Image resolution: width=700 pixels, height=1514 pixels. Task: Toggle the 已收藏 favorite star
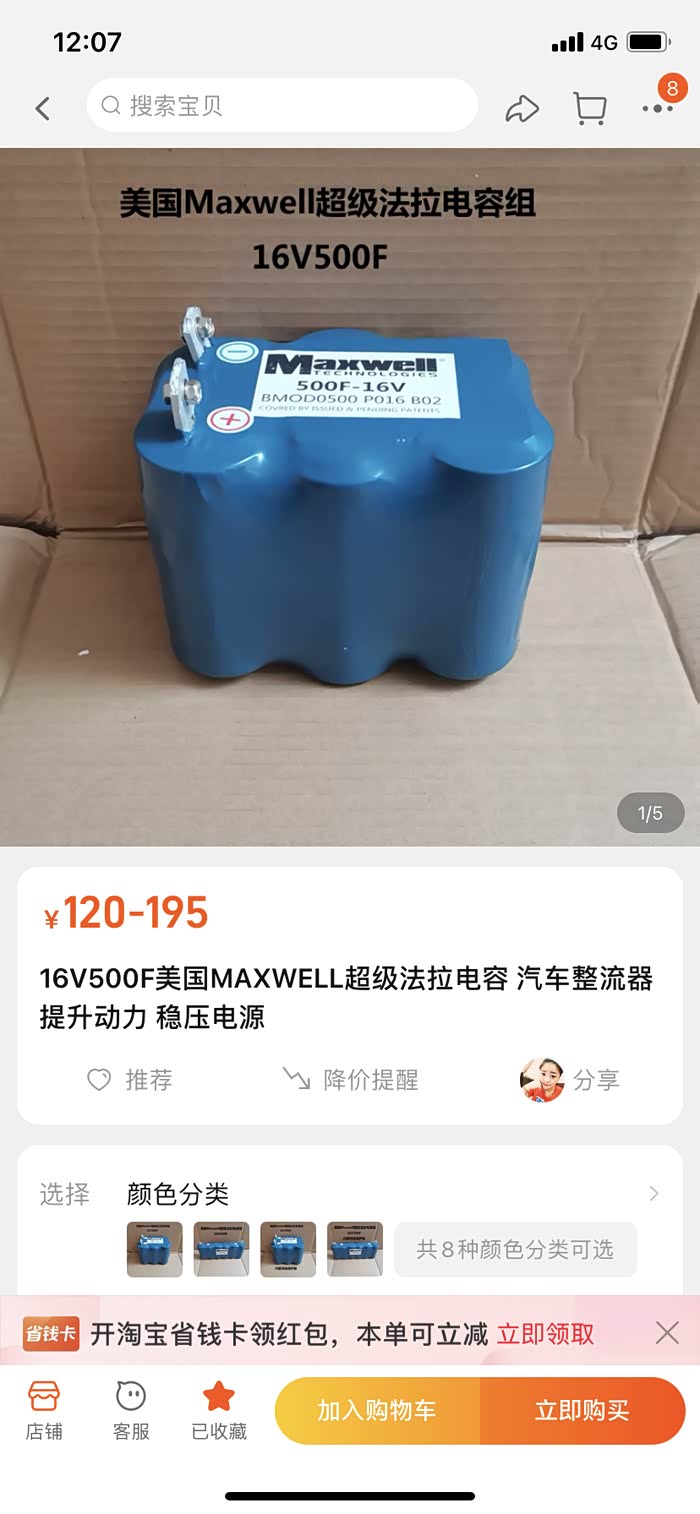[219, 1410]
